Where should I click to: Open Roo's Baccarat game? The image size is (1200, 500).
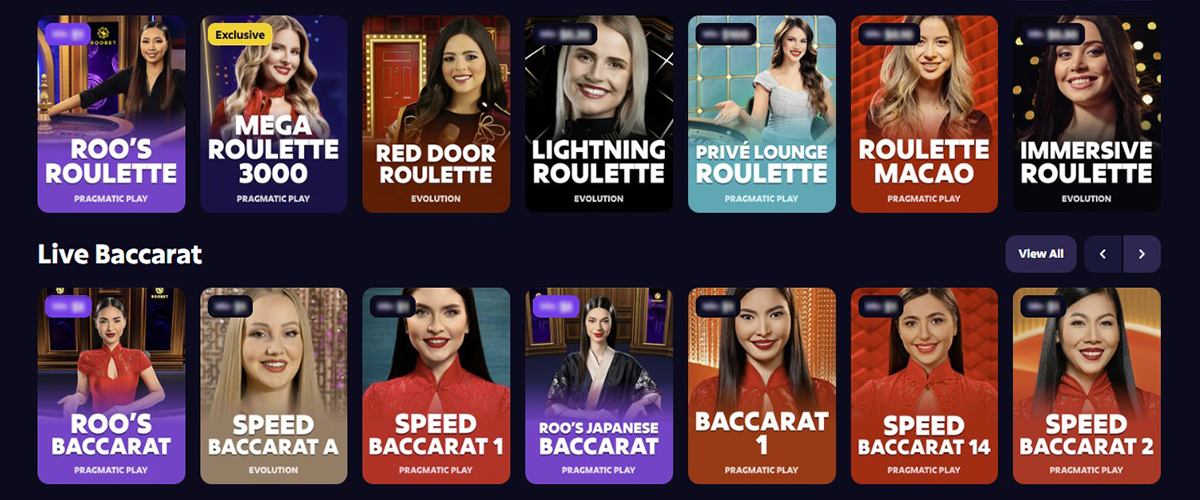[x=111, y=386]
